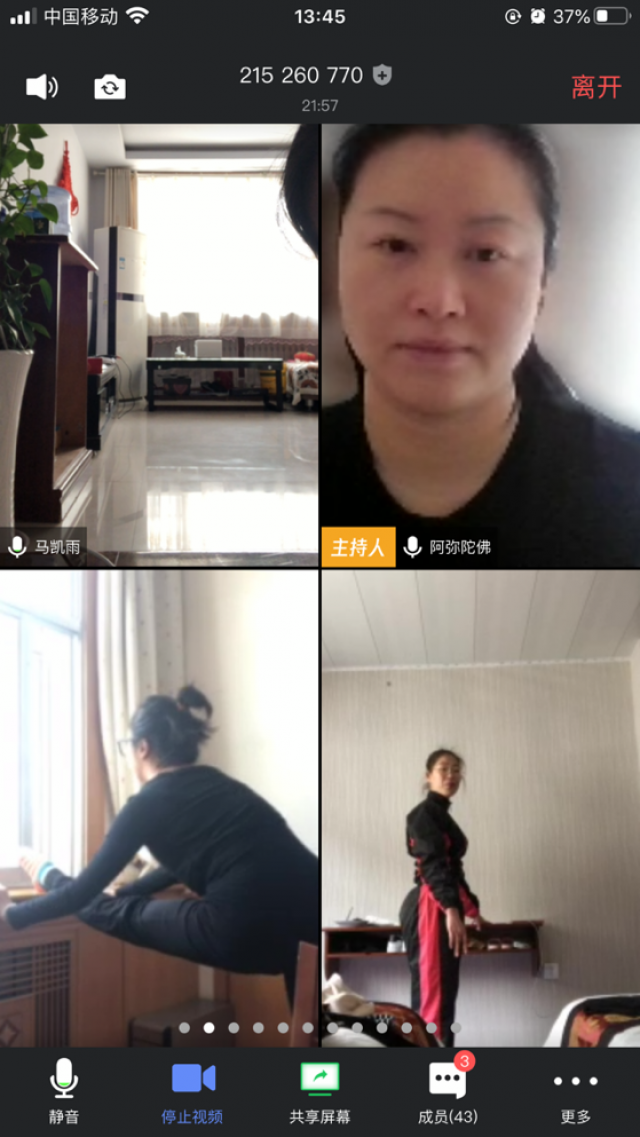The width and height of the screenshot is (640, 1137).
Task: Tap 离开 to leave the meeting
Action: click(596, 87)
